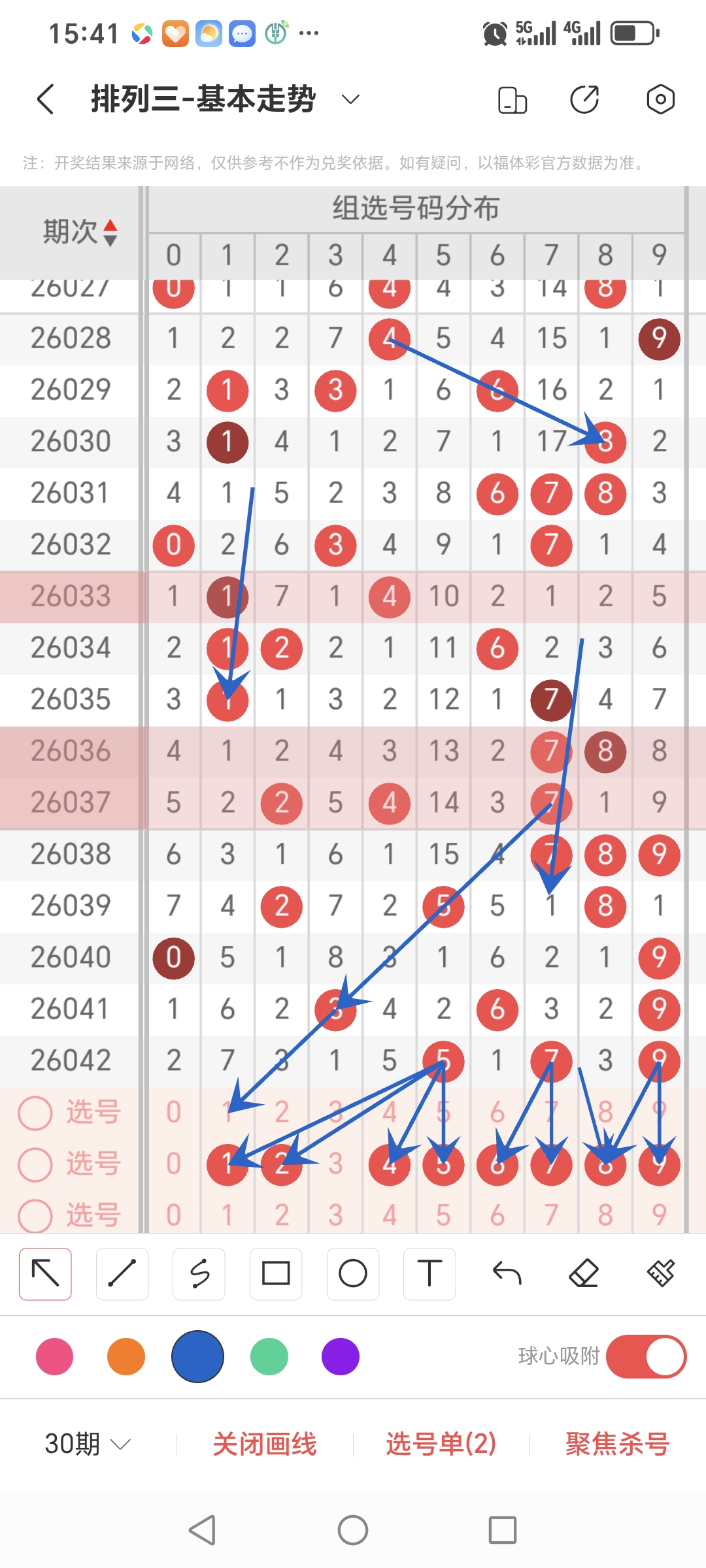
Task: Select the second 选号 row radio button
Action: [35, 1164]
